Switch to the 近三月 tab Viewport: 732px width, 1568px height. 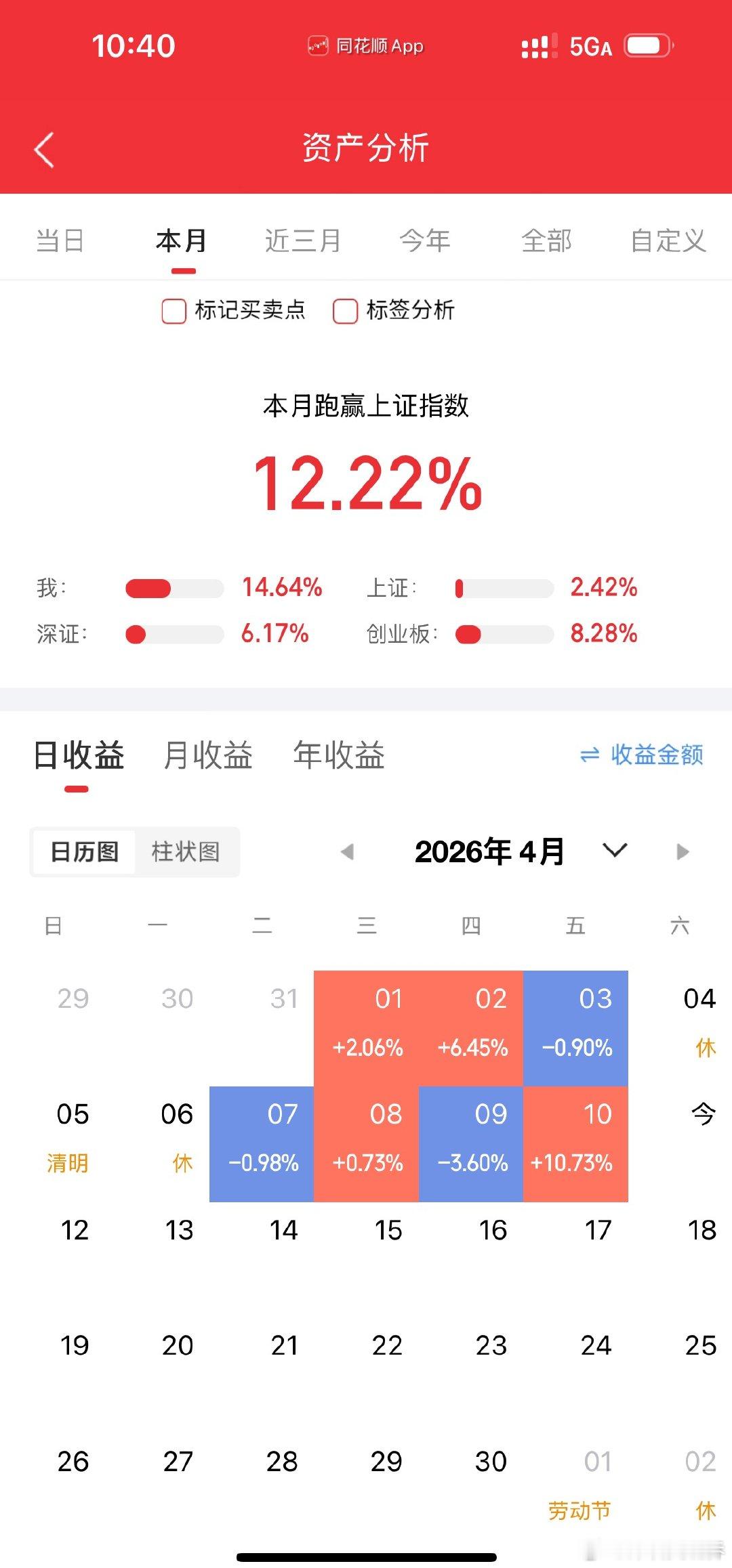[302, 240]
